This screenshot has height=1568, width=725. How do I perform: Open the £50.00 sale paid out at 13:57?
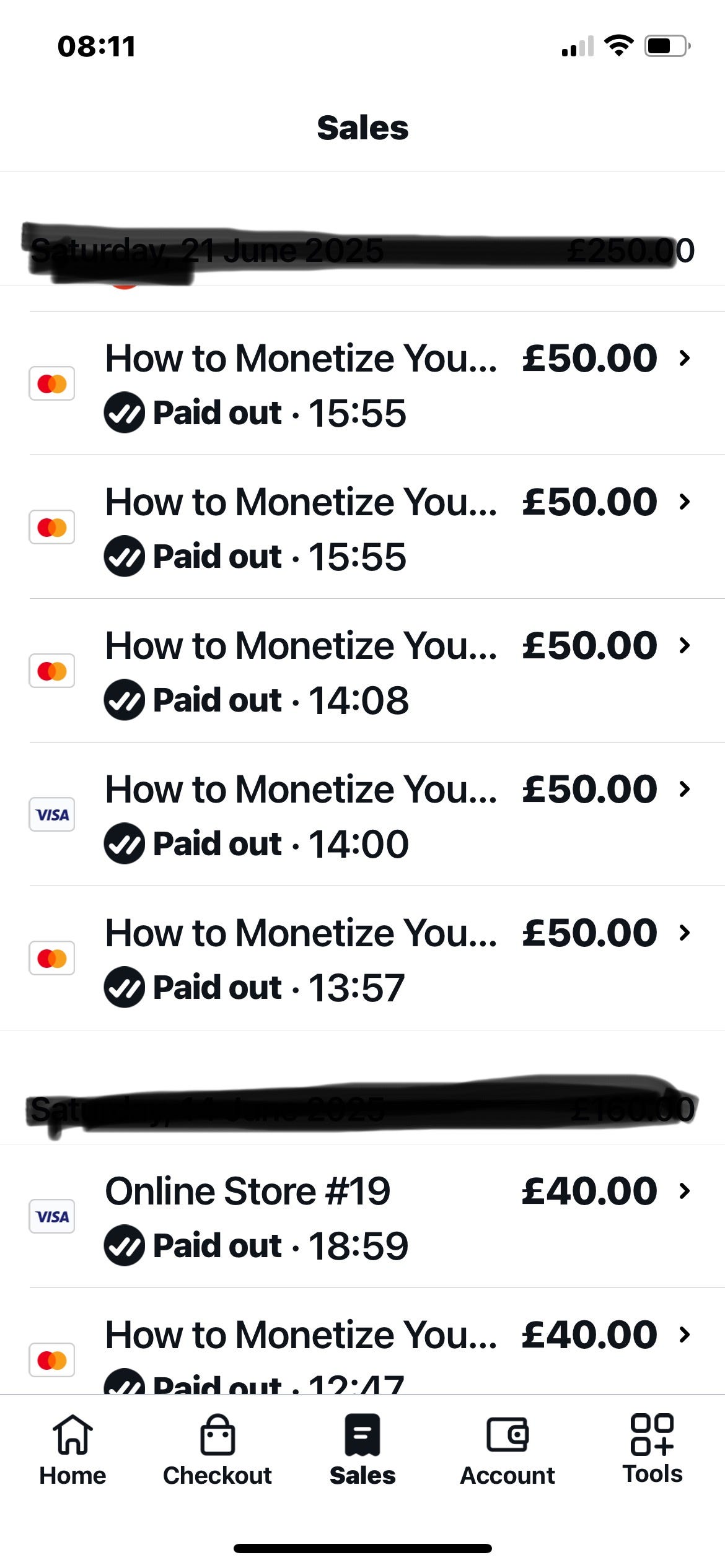[362, 958]
